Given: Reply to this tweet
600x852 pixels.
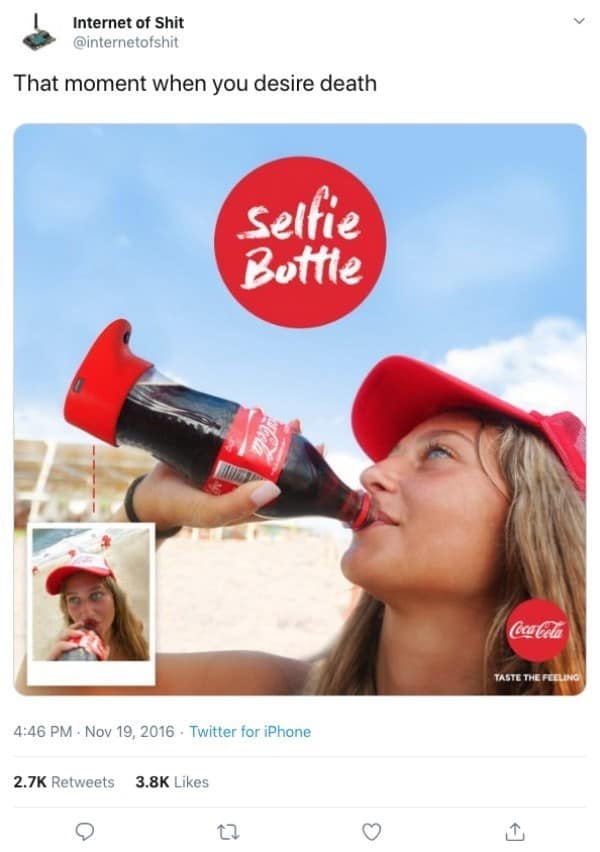Looking at the screenshot, I should click(x=86, y=830).
